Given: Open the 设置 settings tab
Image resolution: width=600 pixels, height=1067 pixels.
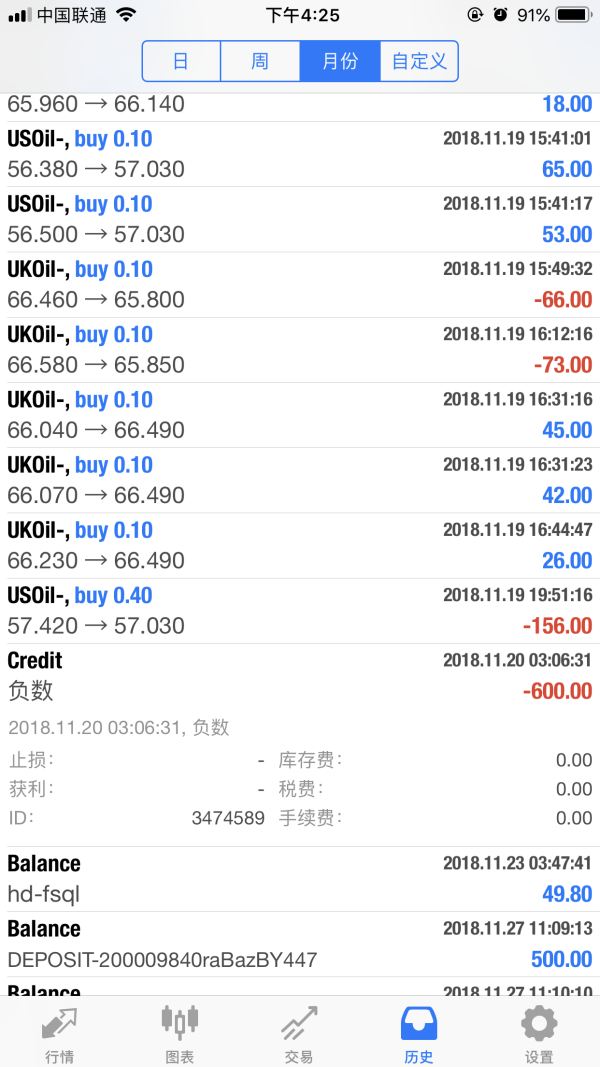Looking at the screenshot, I should (x=539, y=1033).
